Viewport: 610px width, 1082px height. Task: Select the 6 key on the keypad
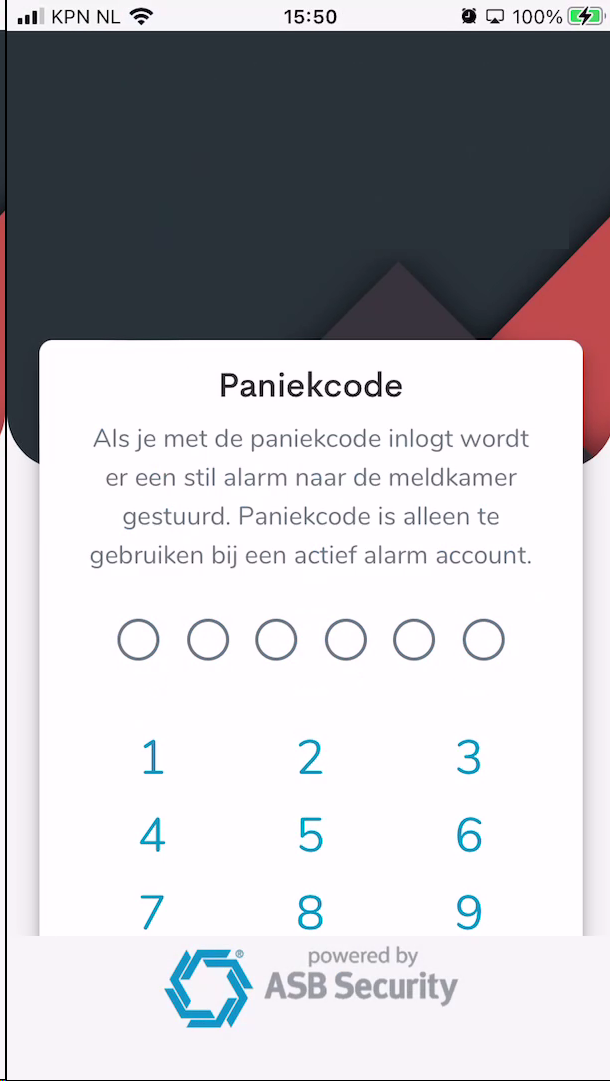click(x=469, y=835)
